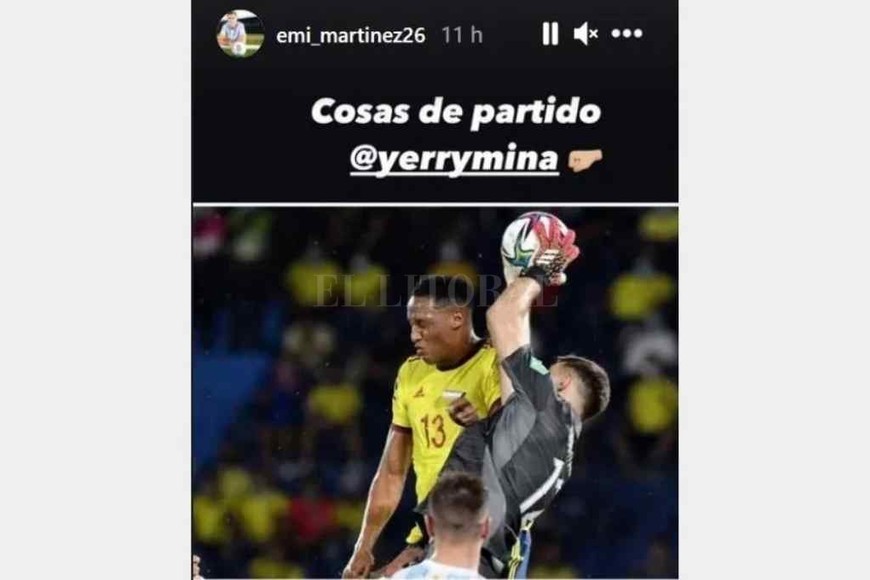Tap the emi_martinez26 username
The image size is (870, 580).
pos(350,35)
